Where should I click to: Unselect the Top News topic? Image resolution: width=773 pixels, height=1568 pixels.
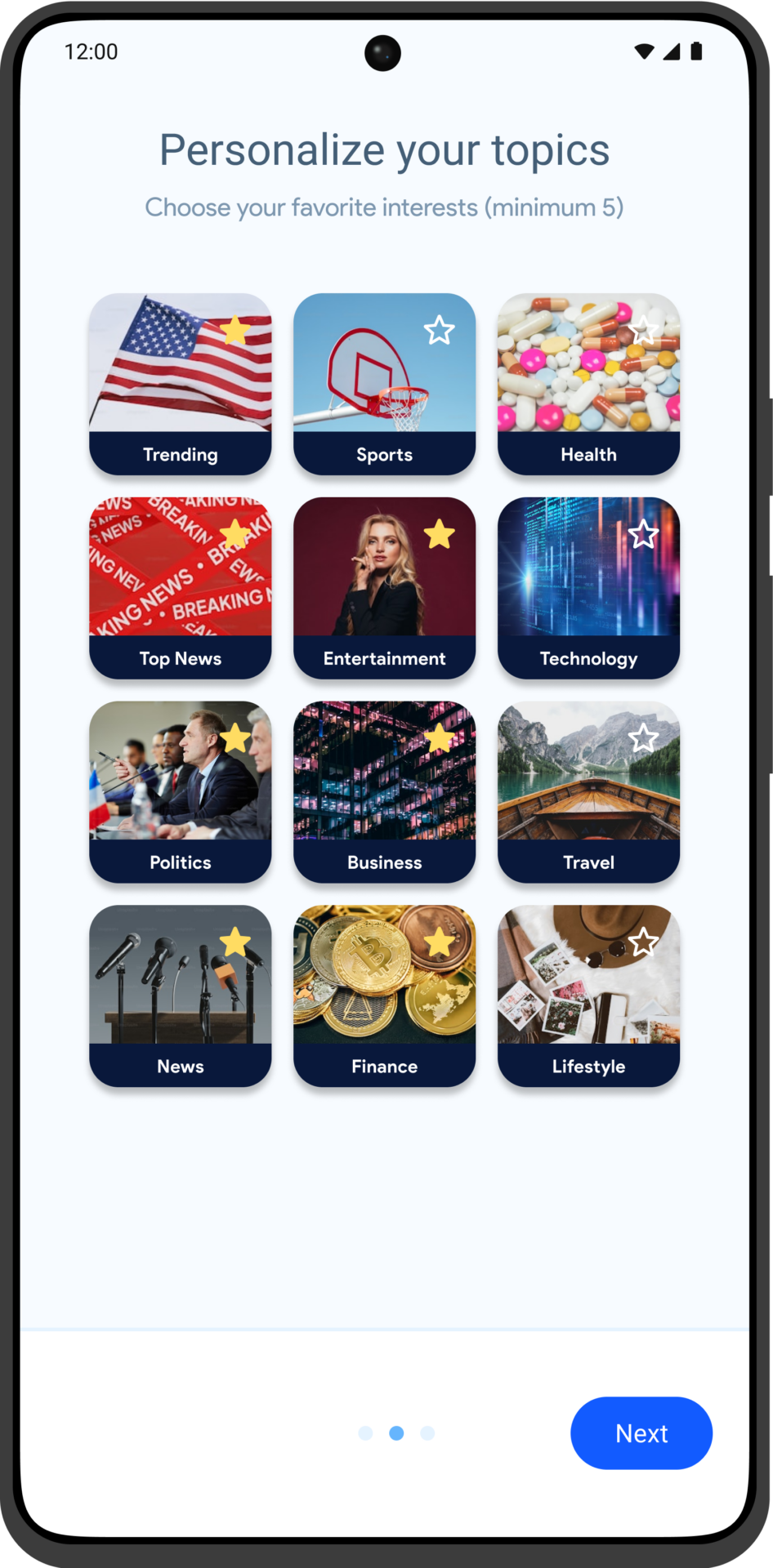point(181,588)
